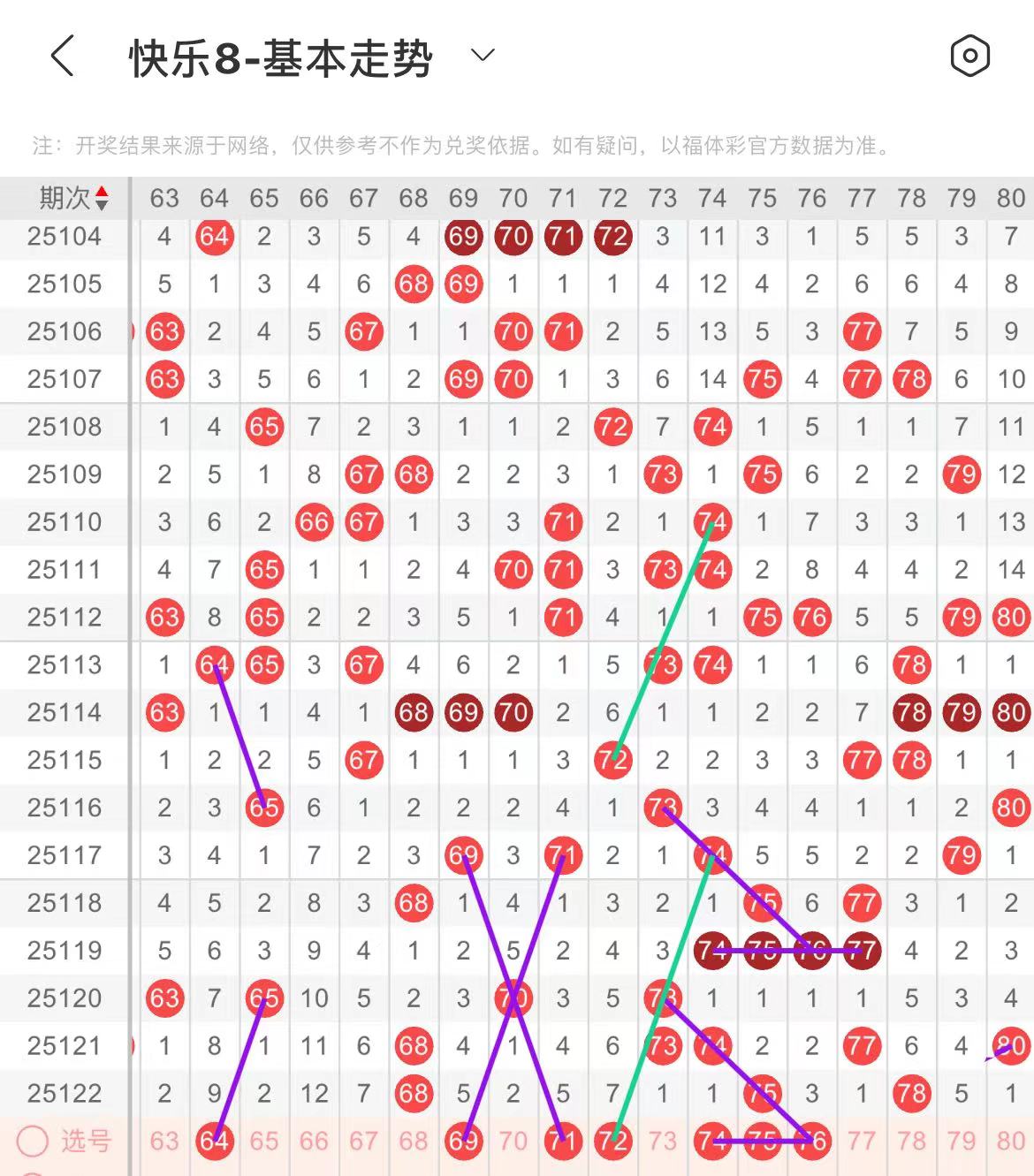Deselect highlighted 72 in the 选号 row

tap(612, 1141)
